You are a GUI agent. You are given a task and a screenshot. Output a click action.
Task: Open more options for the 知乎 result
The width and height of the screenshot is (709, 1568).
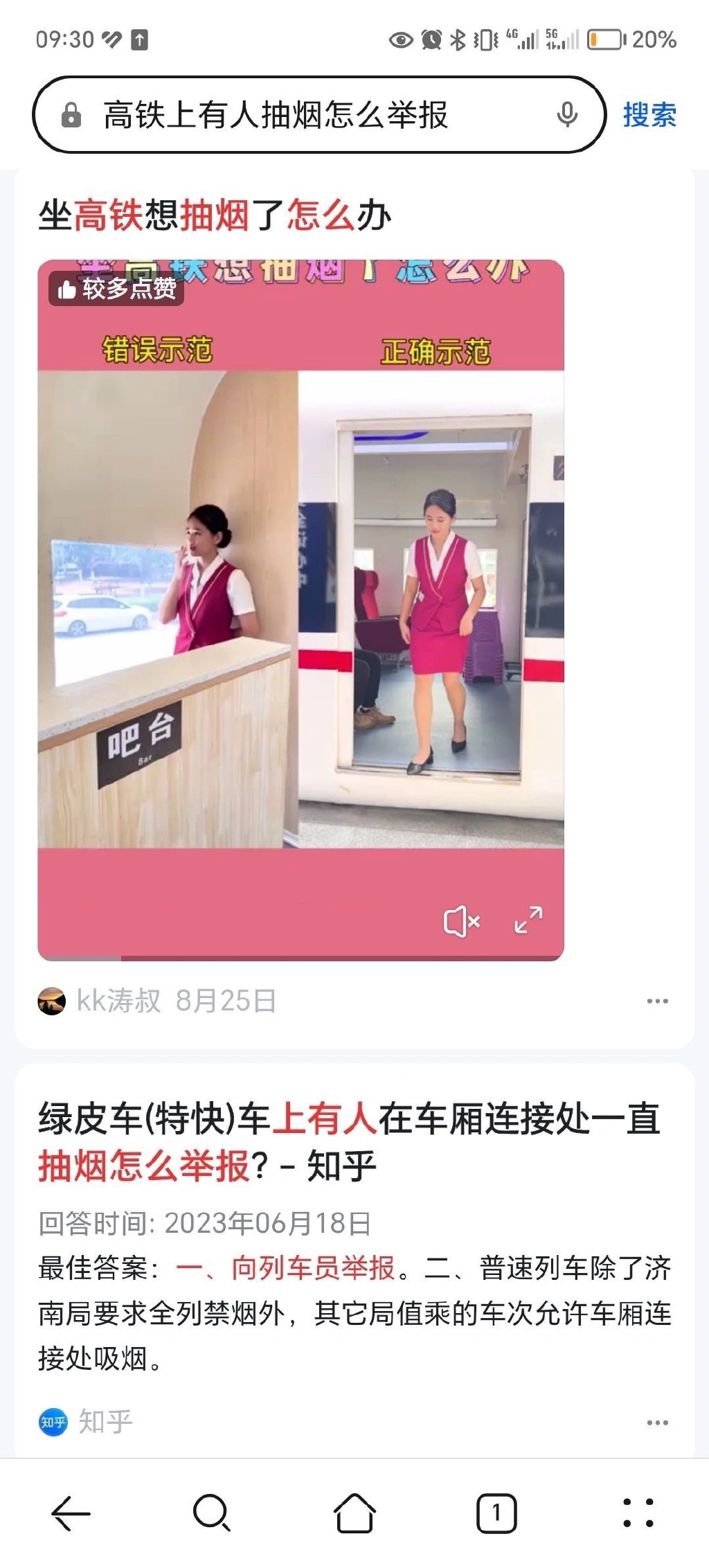pos(657,1423)
